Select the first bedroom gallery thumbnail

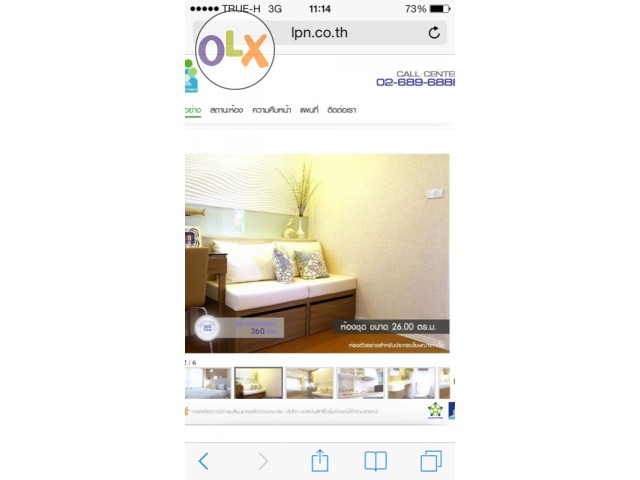(x=206, y=383)
